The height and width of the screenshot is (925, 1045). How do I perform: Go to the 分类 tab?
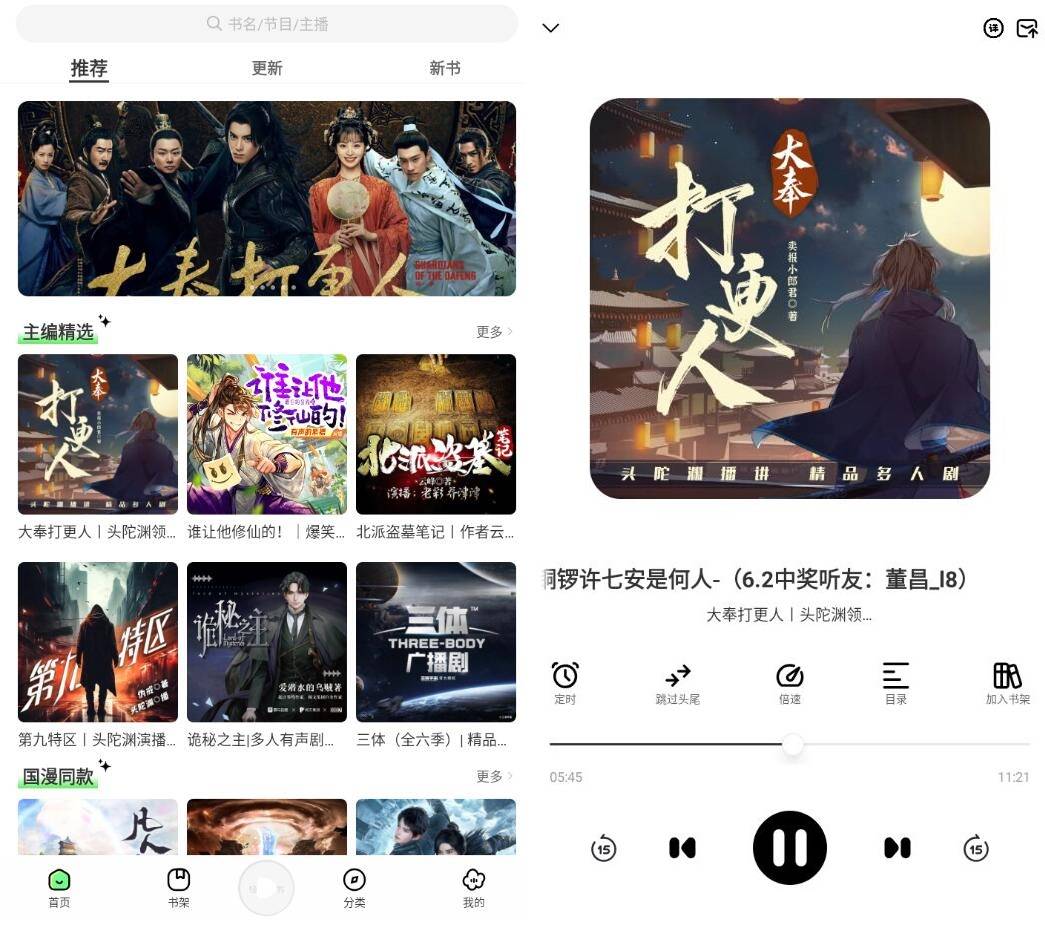(354, 887)
